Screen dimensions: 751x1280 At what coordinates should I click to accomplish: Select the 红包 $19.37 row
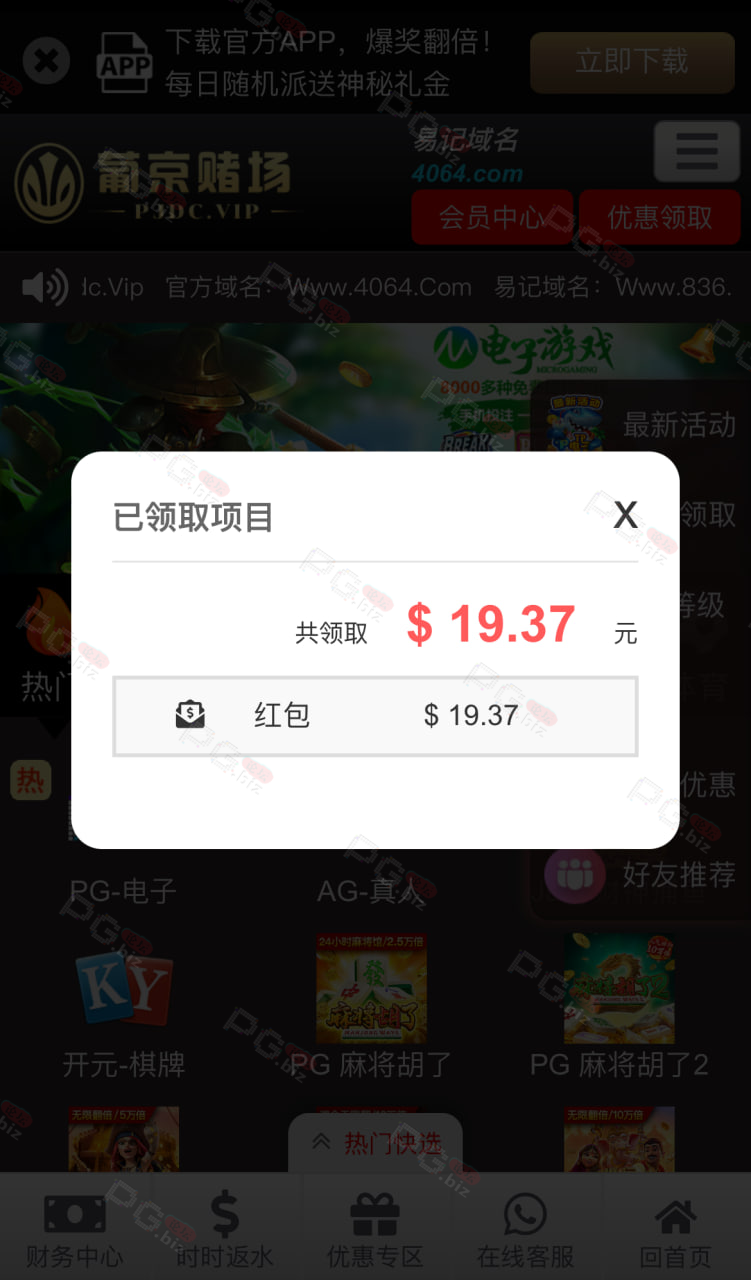click(375, 716)
